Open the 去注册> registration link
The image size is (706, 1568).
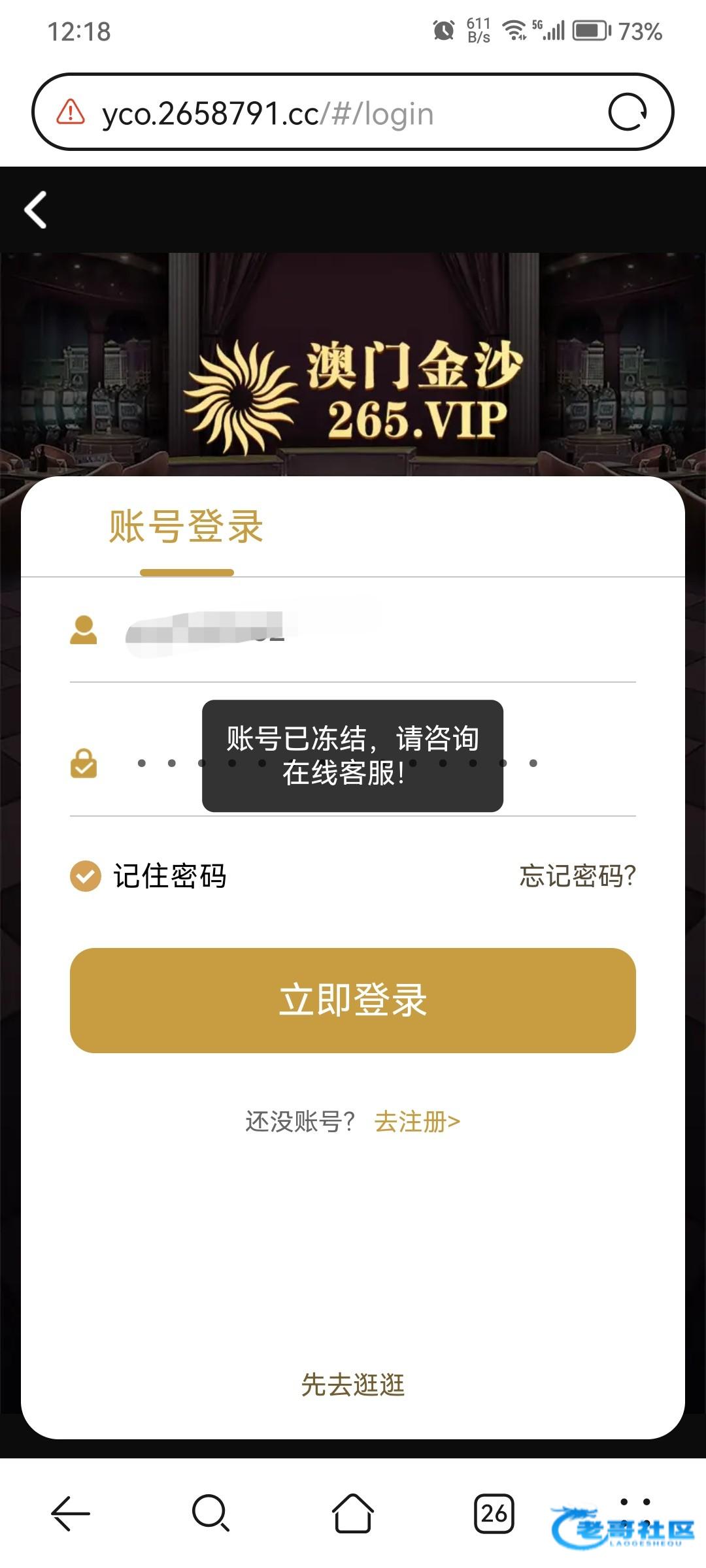[417, 1122]
